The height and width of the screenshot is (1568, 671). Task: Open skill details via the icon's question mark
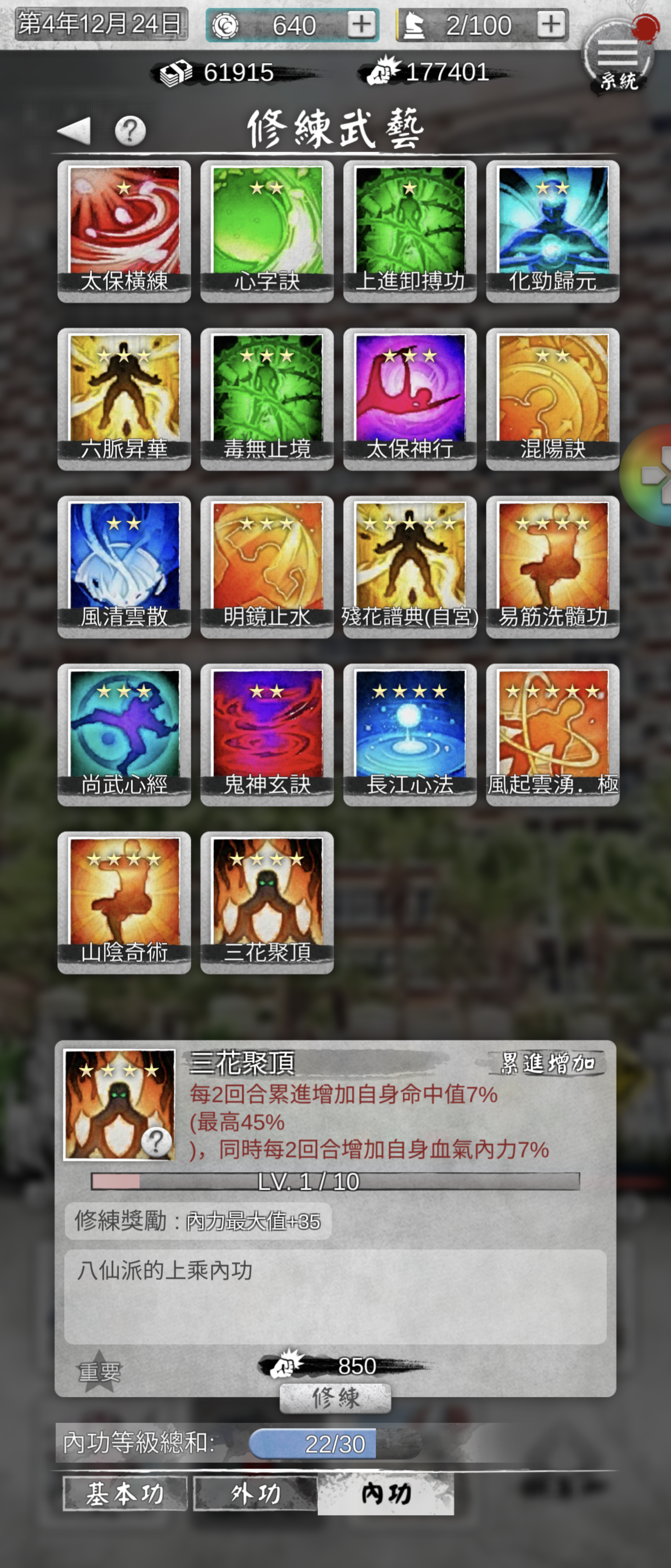(x=156, y=1141)
